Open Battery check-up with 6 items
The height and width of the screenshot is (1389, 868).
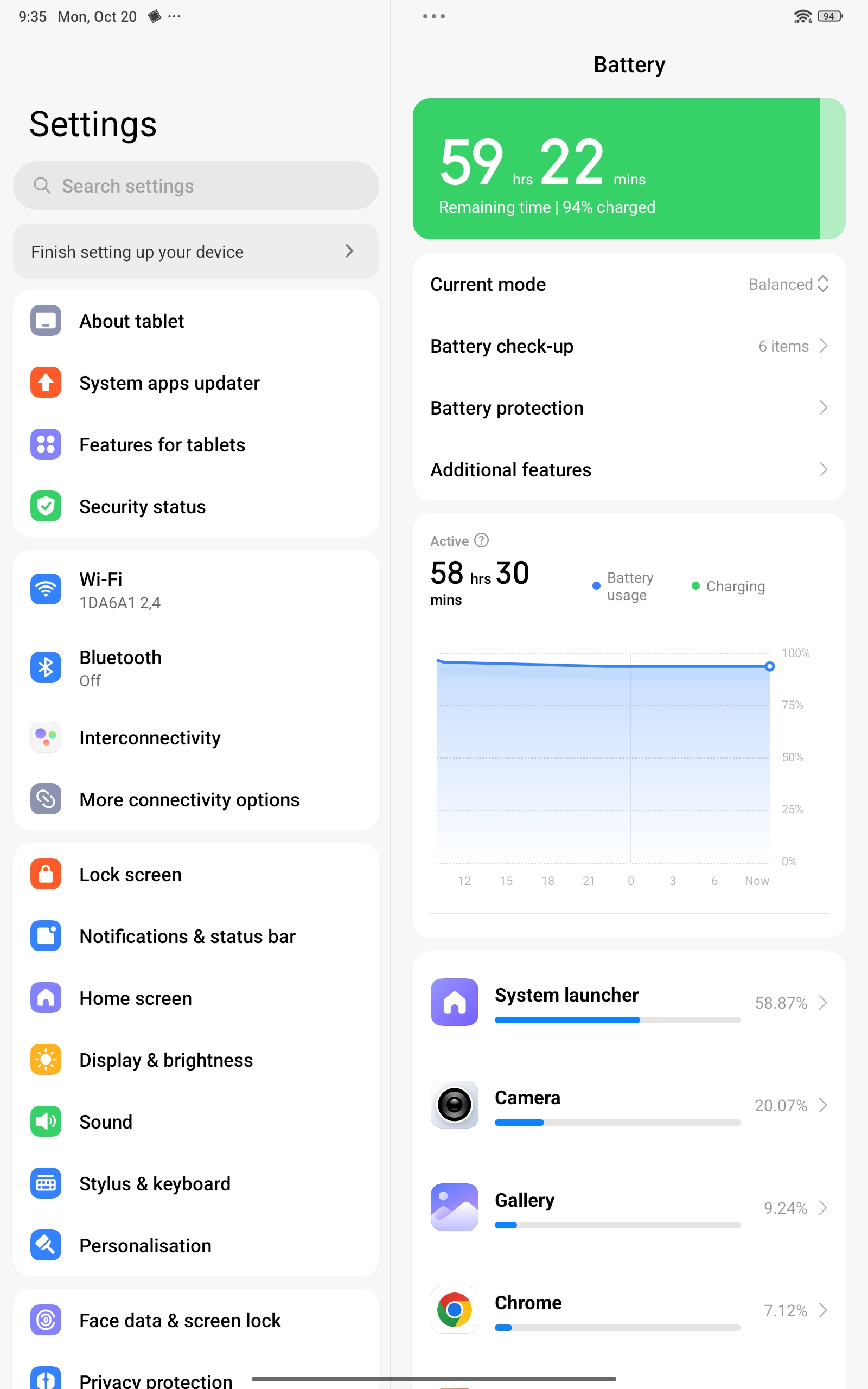point(629,346)
